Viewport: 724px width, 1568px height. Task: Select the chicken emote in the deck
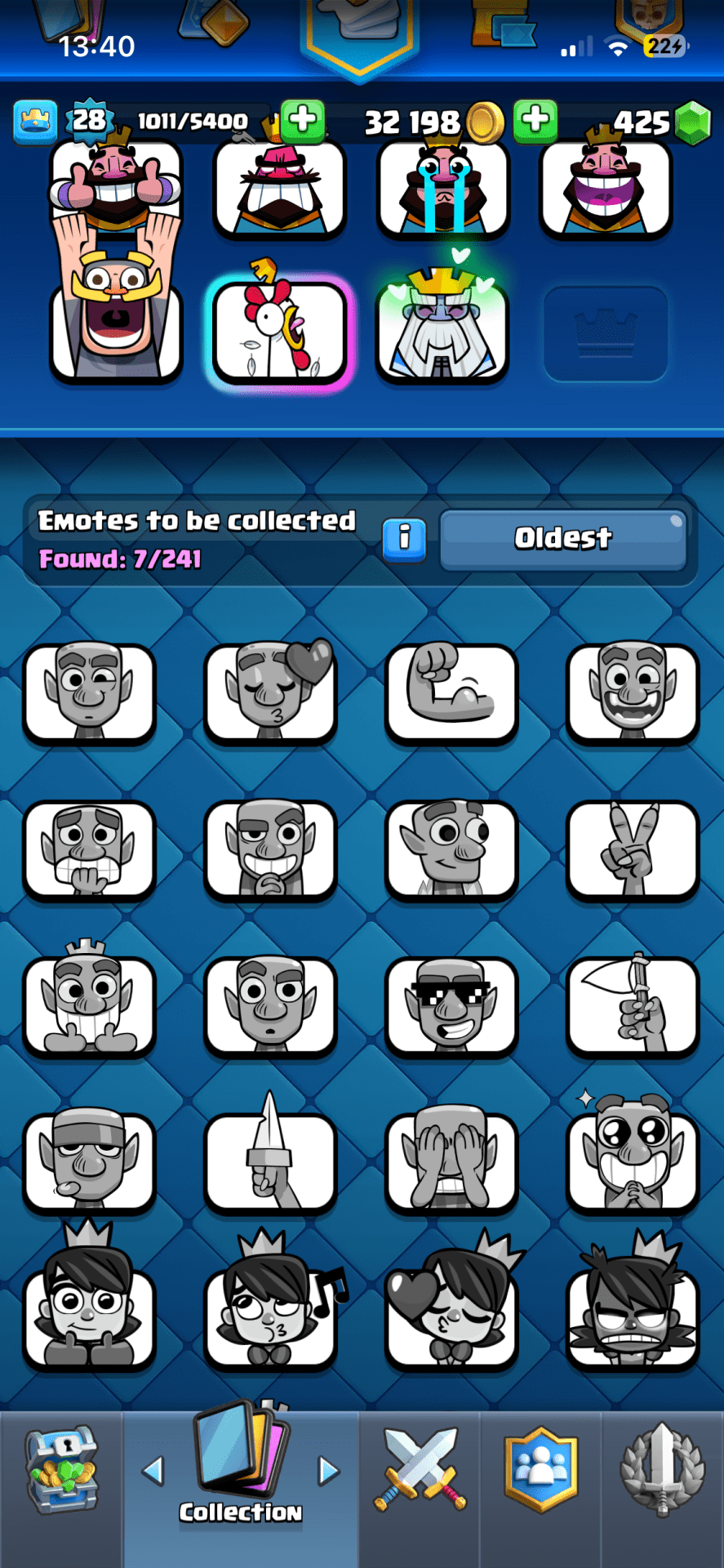click(280, 331)
